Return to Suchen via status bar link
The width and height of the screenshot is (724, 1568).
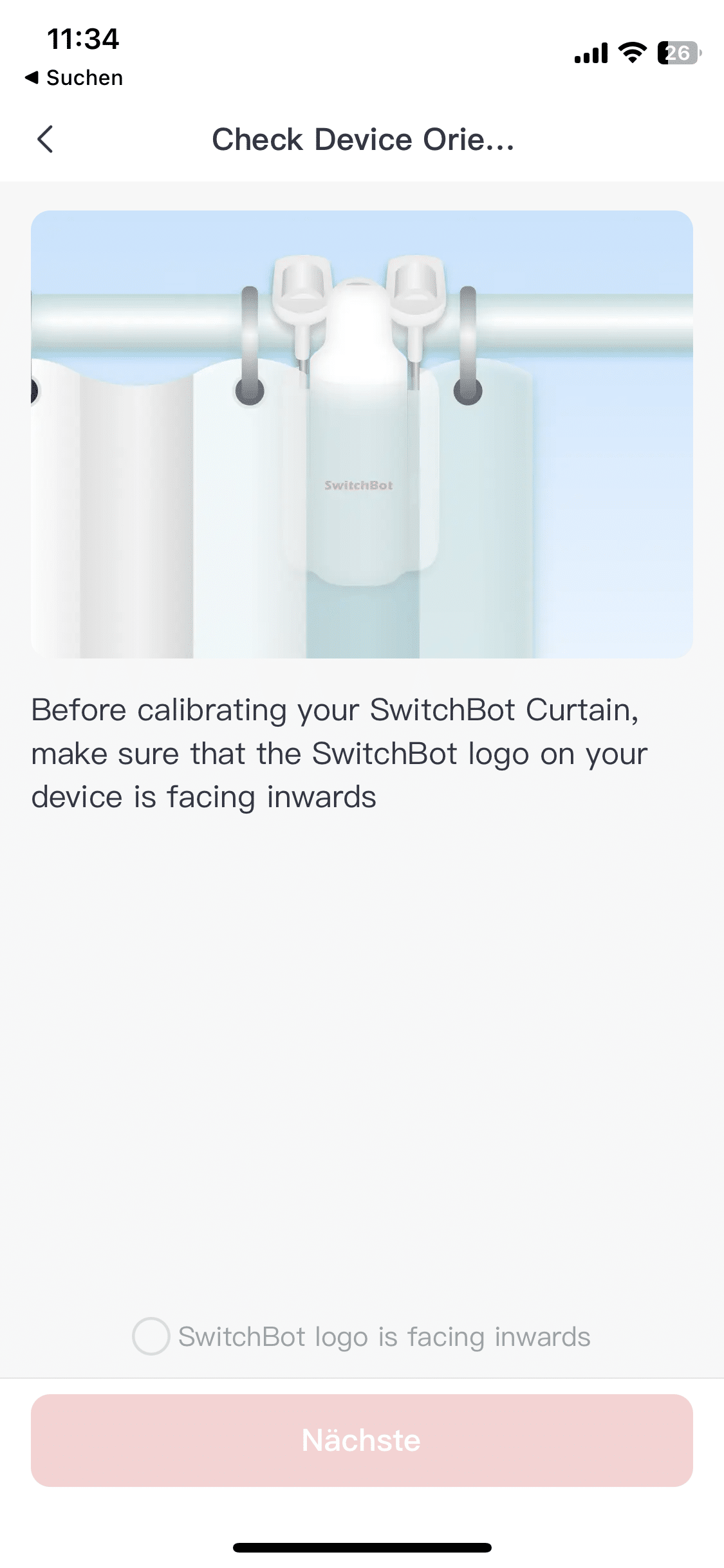pos(74,78)
